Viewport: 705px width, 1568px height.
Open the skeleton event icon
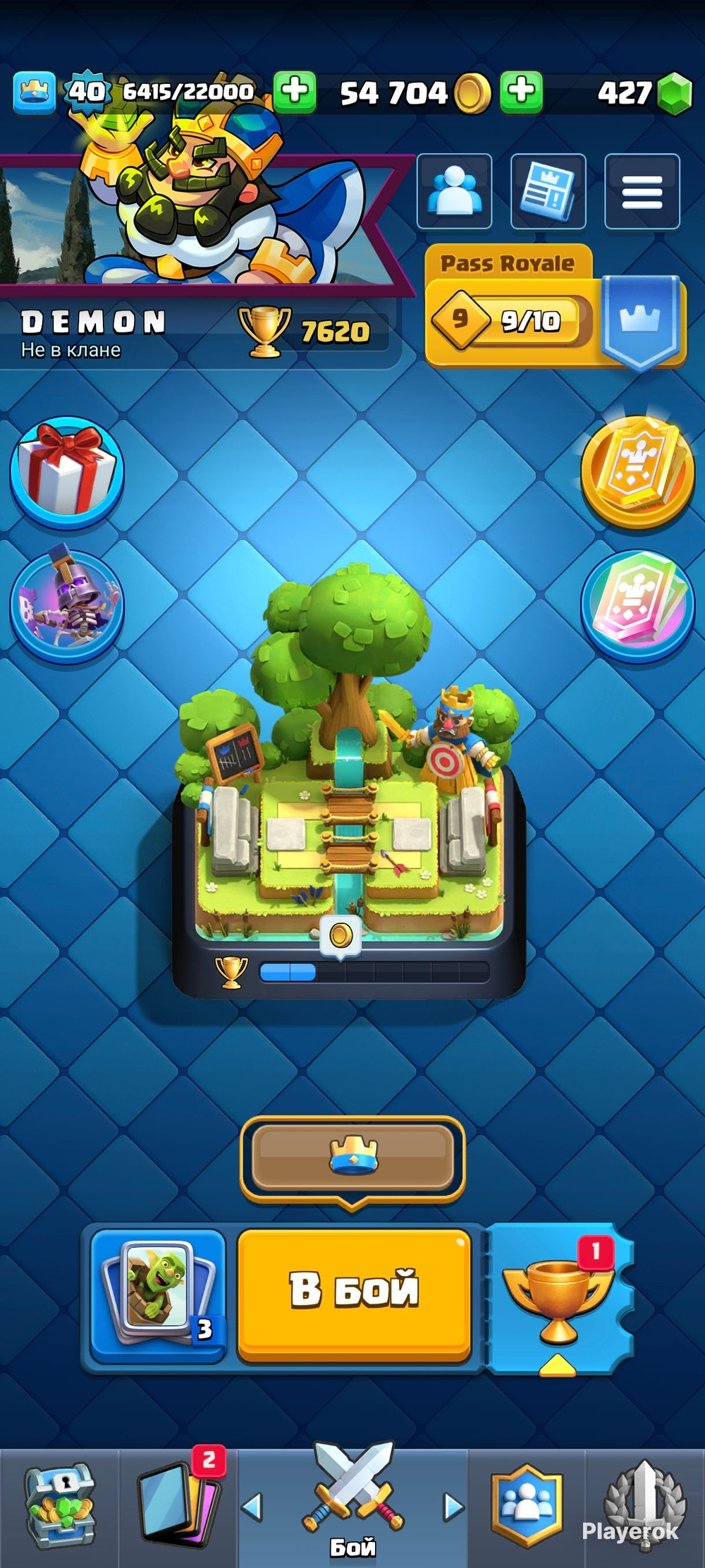point(67,604)
